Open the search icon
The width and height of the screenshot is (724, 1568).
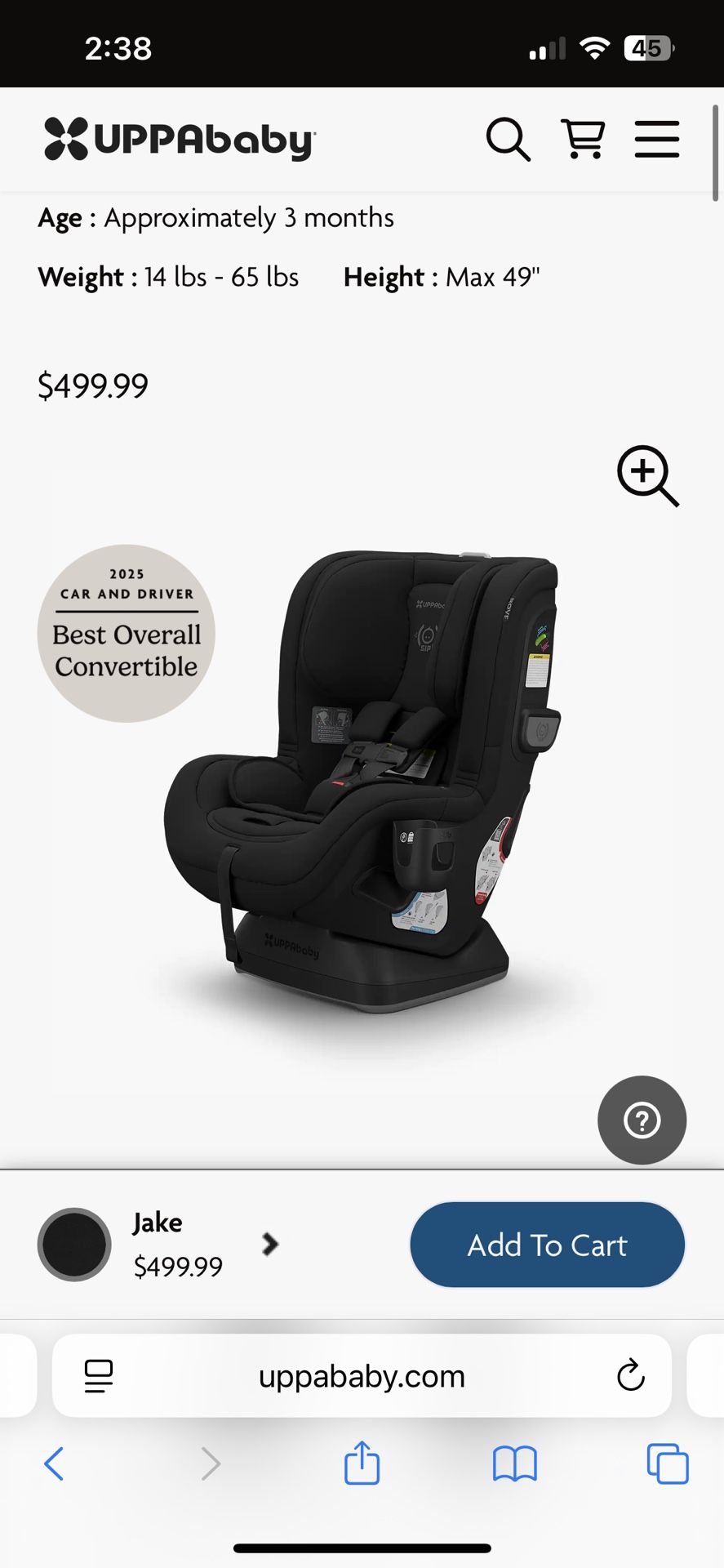(x=508, y=139)
